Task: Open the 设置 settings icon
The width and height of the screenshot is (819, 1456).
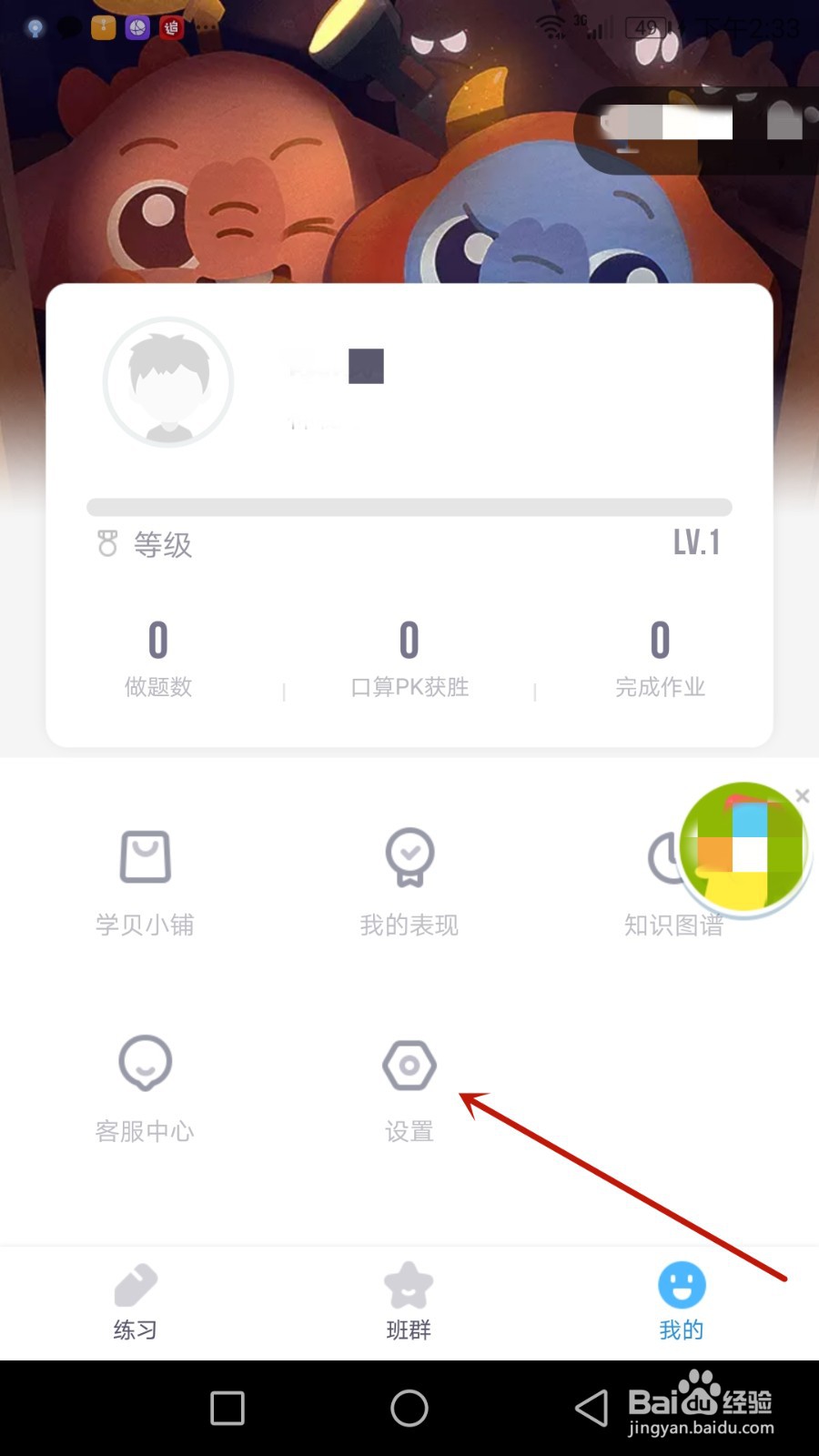Action: point(408,1085)
